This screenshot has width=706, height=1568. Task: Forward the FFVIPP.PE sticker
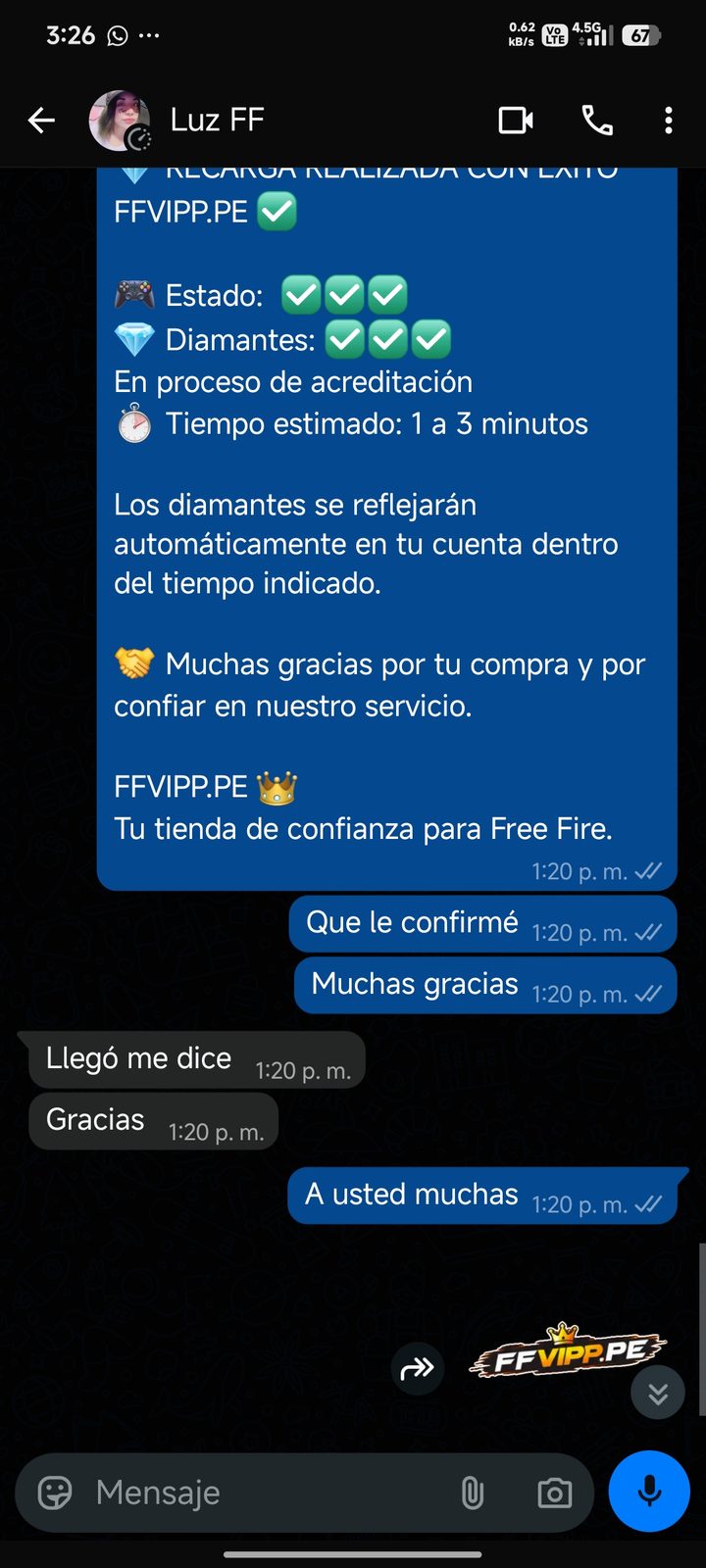(418, 1368)
